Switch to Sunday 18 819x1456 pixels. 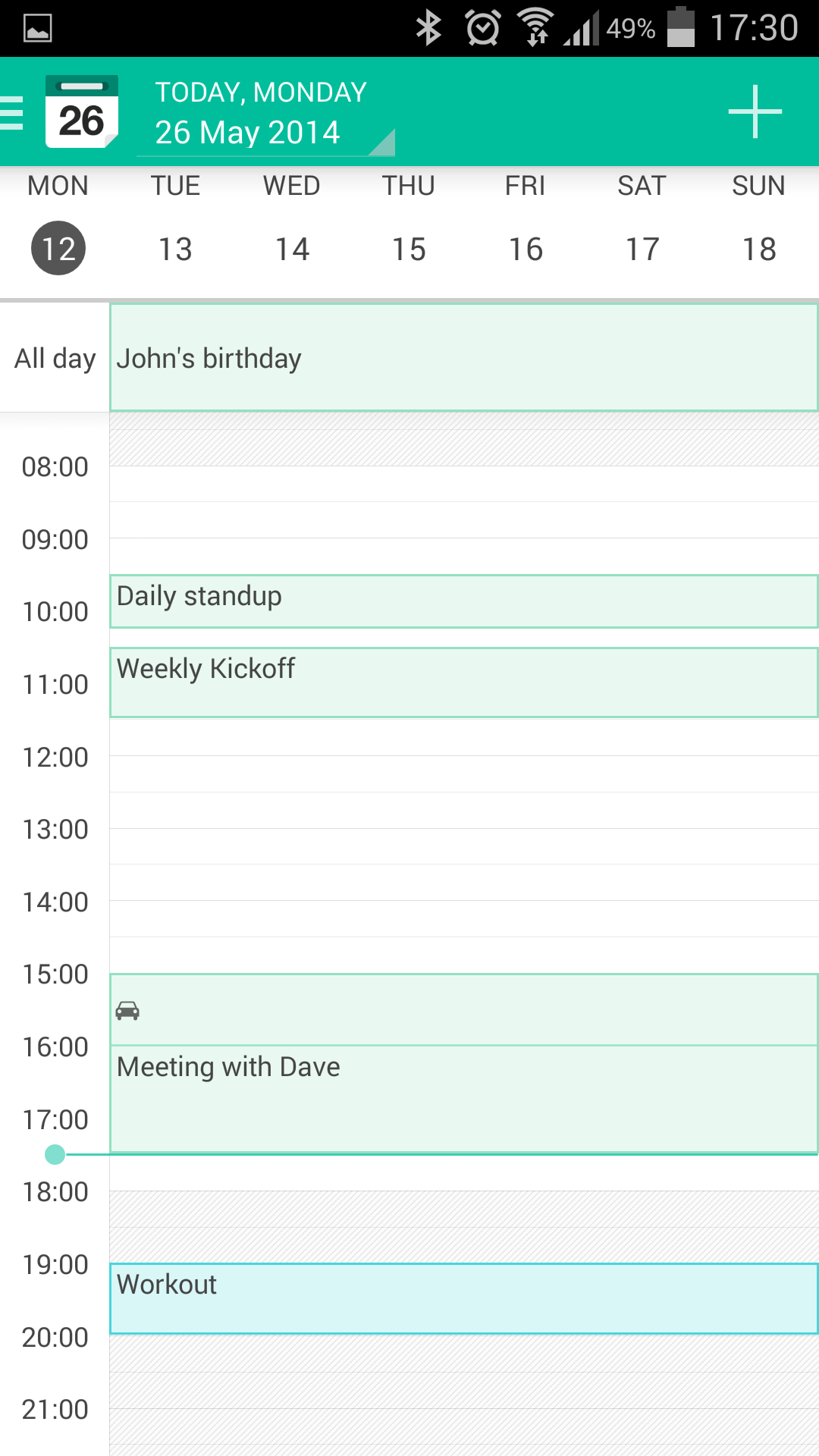coord(758,246)
